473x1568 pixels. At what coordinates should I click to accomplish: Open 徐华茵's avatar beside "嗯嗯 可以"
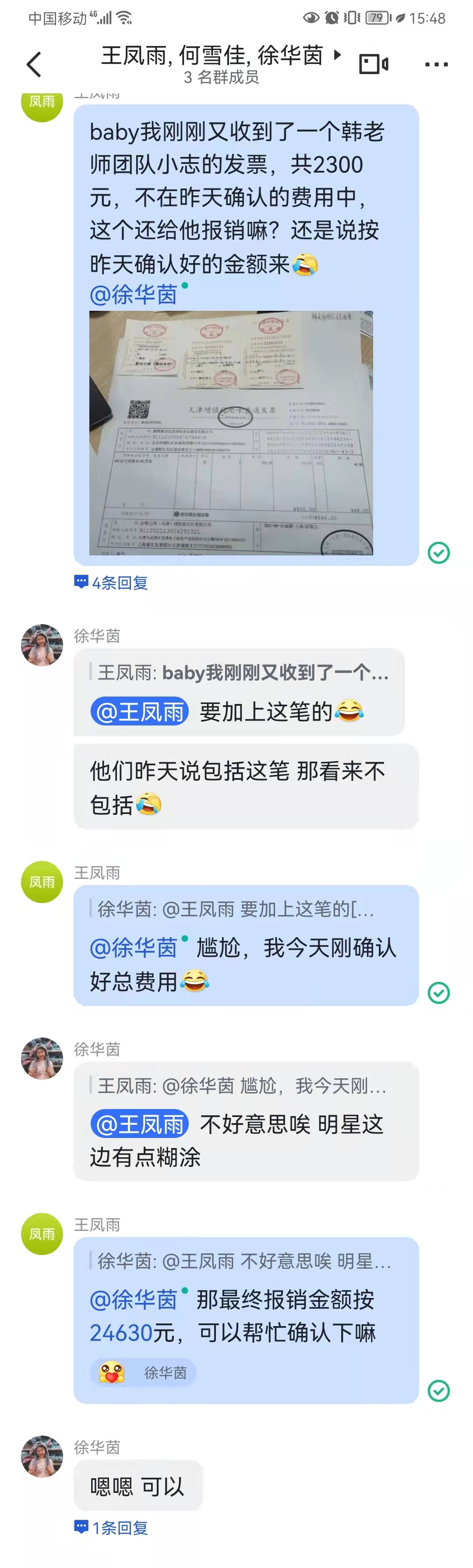[x=42, y=1457]
